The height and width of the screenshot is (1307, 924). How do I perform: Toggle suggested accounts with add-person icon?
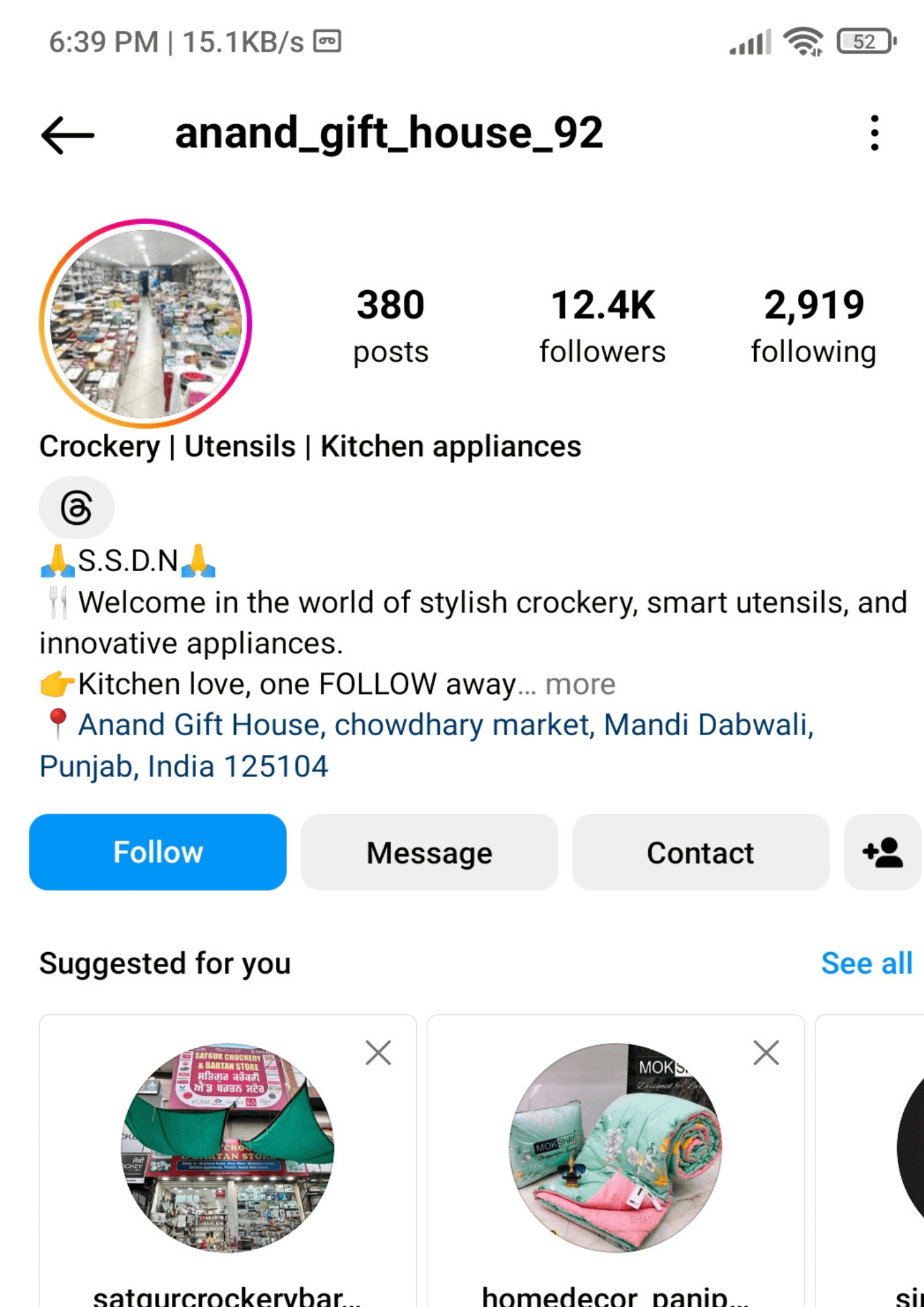(882, 852)
